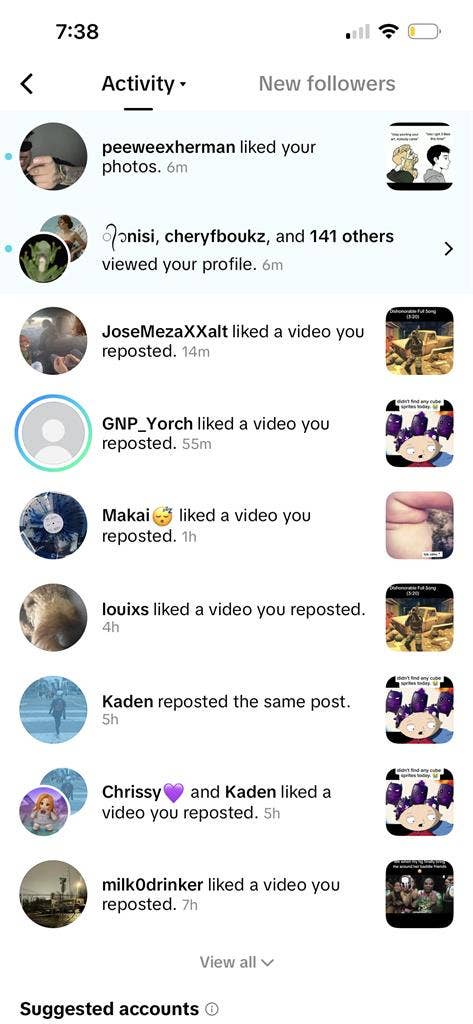This screenshot has height=1024, width=473.
Task: Open GNP_Yorch's profile picture
Action: point(53,432)
